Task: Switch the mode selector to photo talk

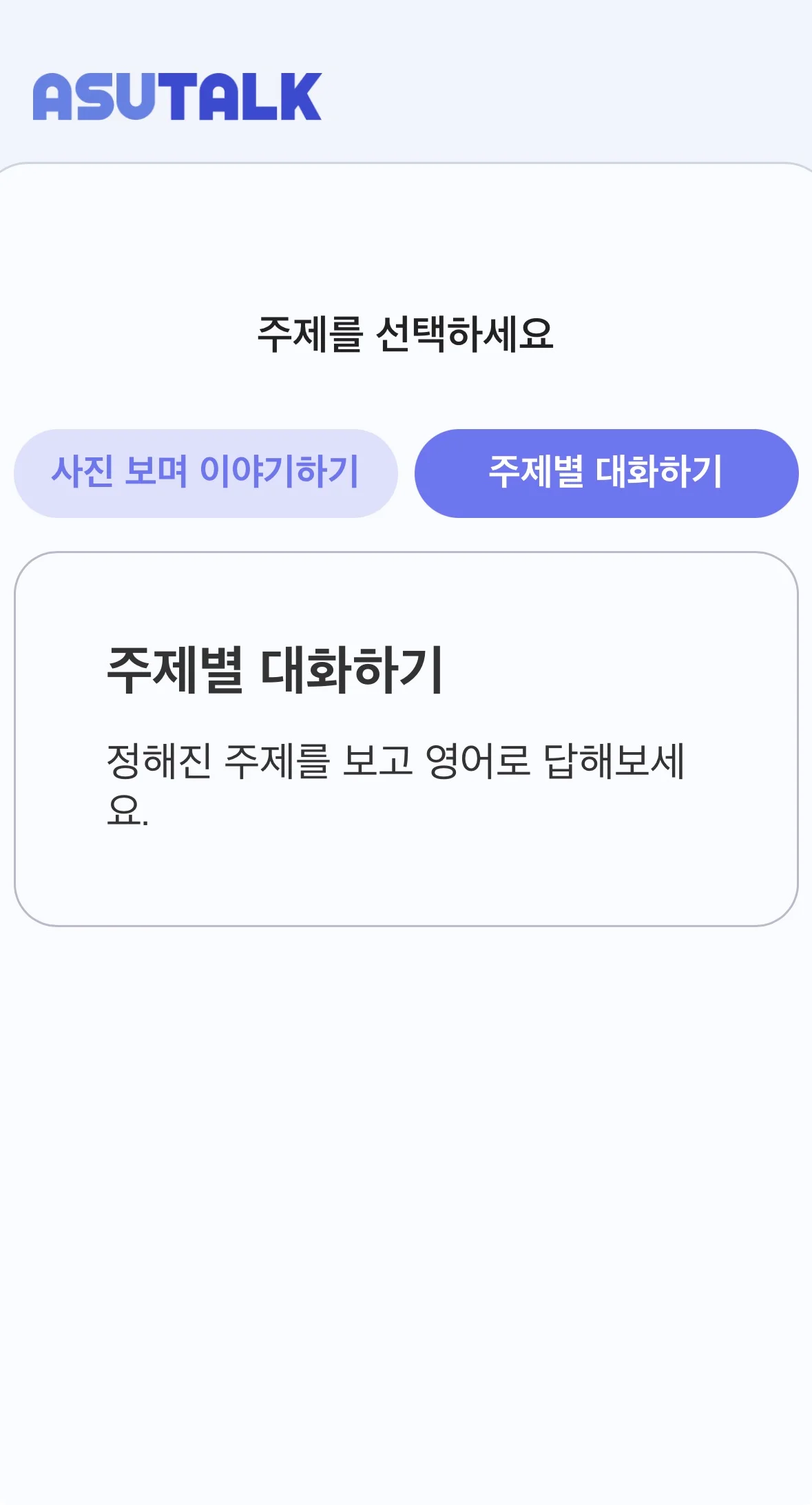Action: pyautogui.click(x=205, y=471)
